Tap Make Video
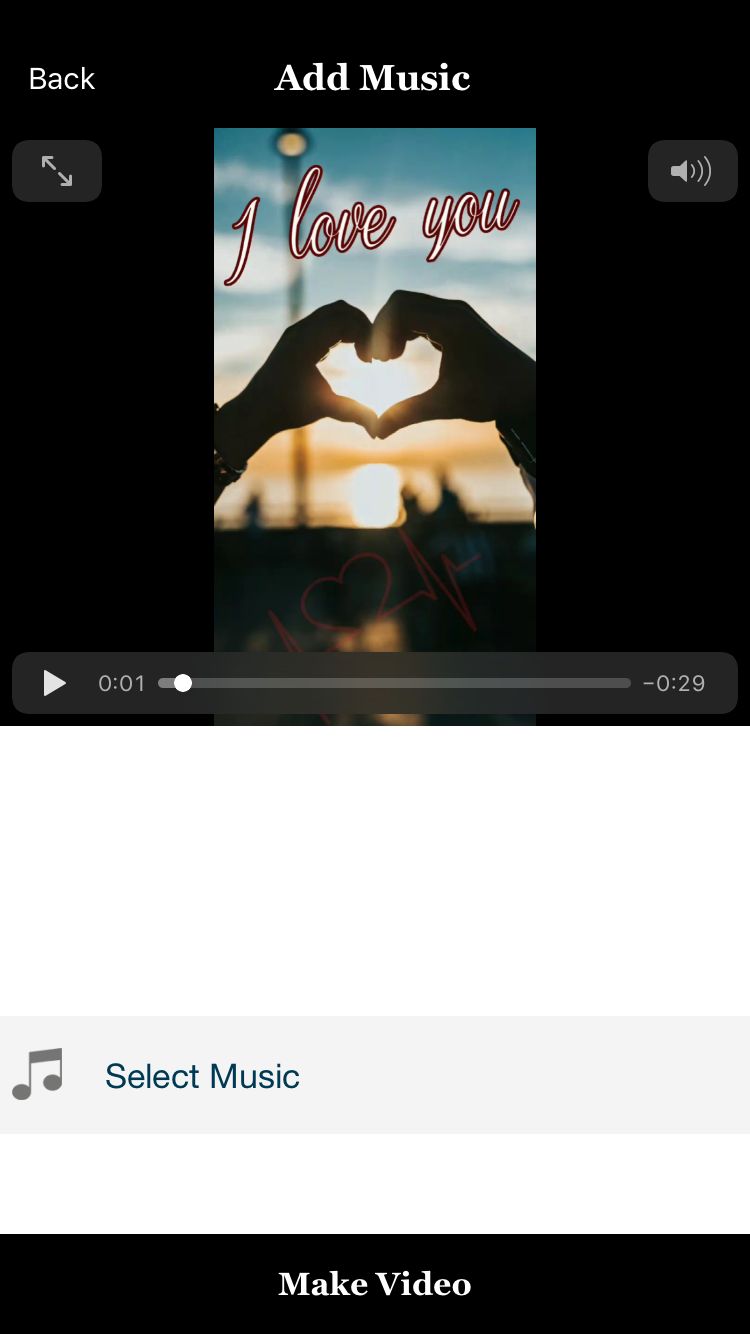The width and height of the screenshot is (750, 1334). [x=375, y=1284]
